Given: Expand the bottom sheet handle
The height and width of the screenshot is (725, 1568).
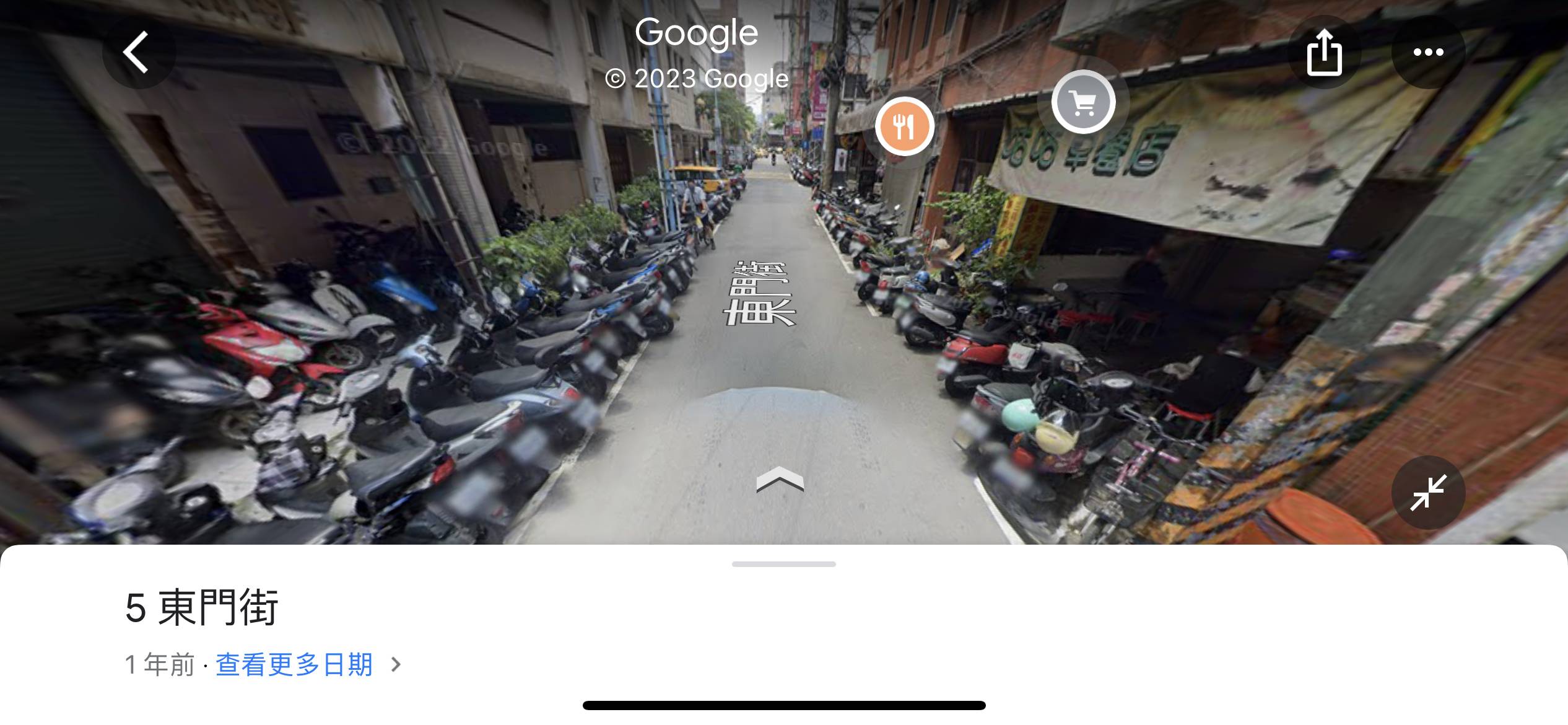Looking at the screenshot, I should (783, 564).
